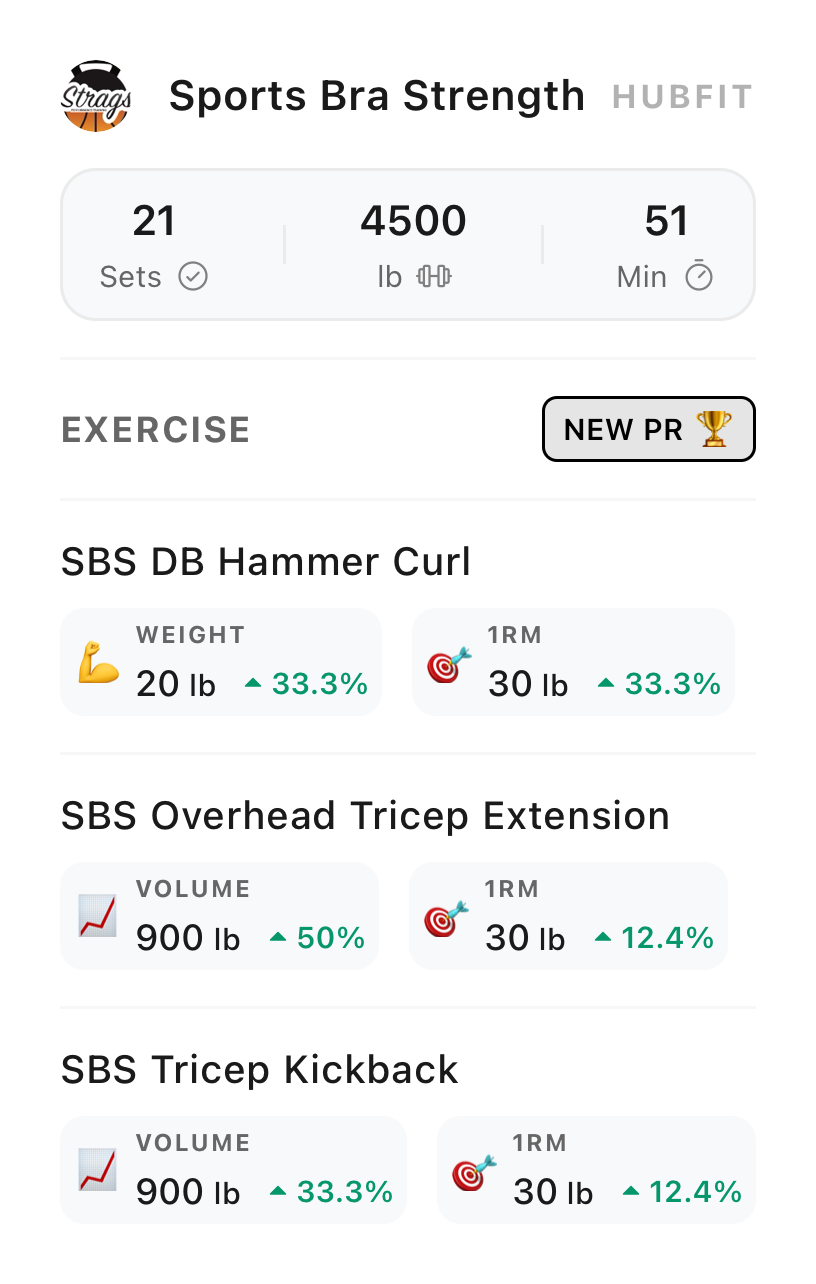This screenshot has width=816, height=1284.
Task: Switch to the HUBFIT tab
Action: click(682, 96)
